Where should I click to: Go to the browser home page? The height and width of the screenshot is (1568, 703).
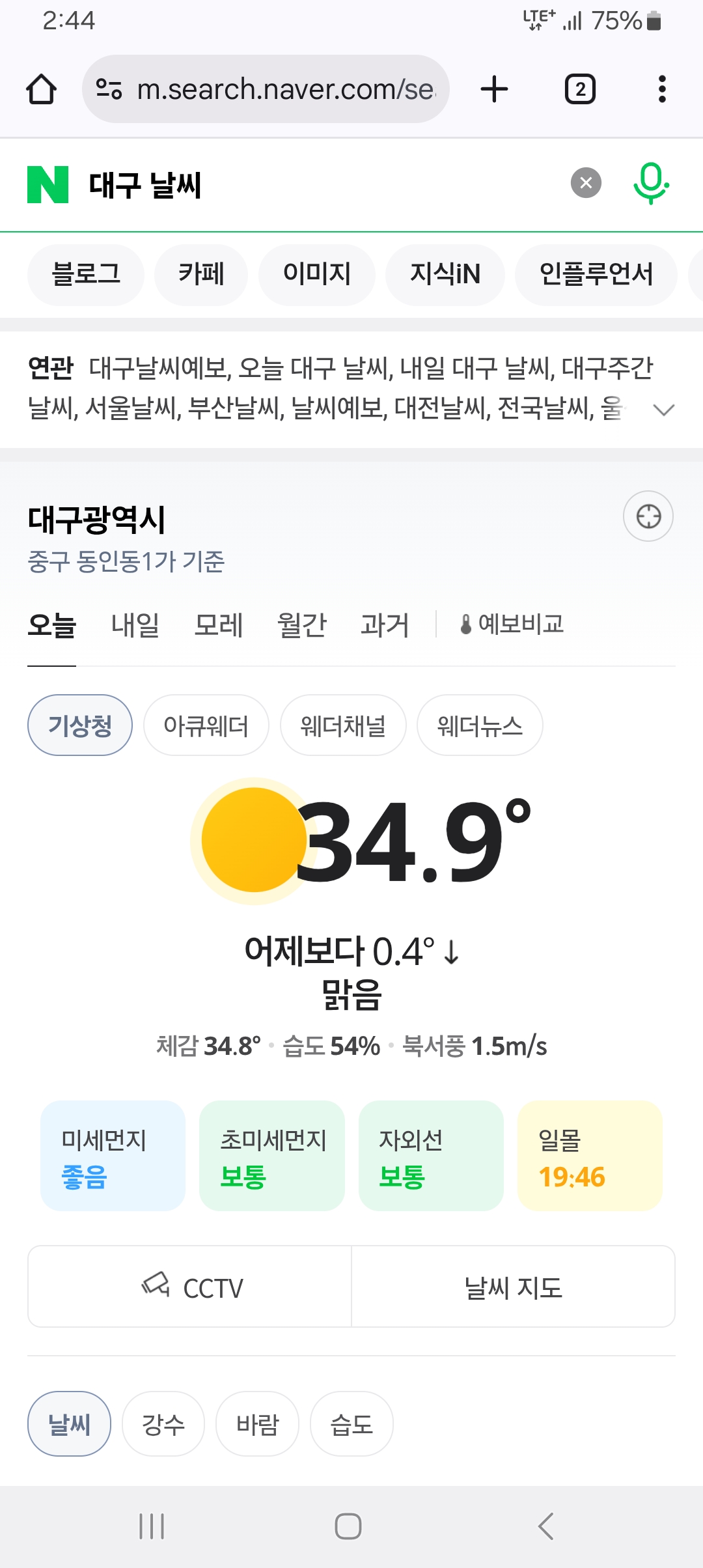[x=41, y=89]
